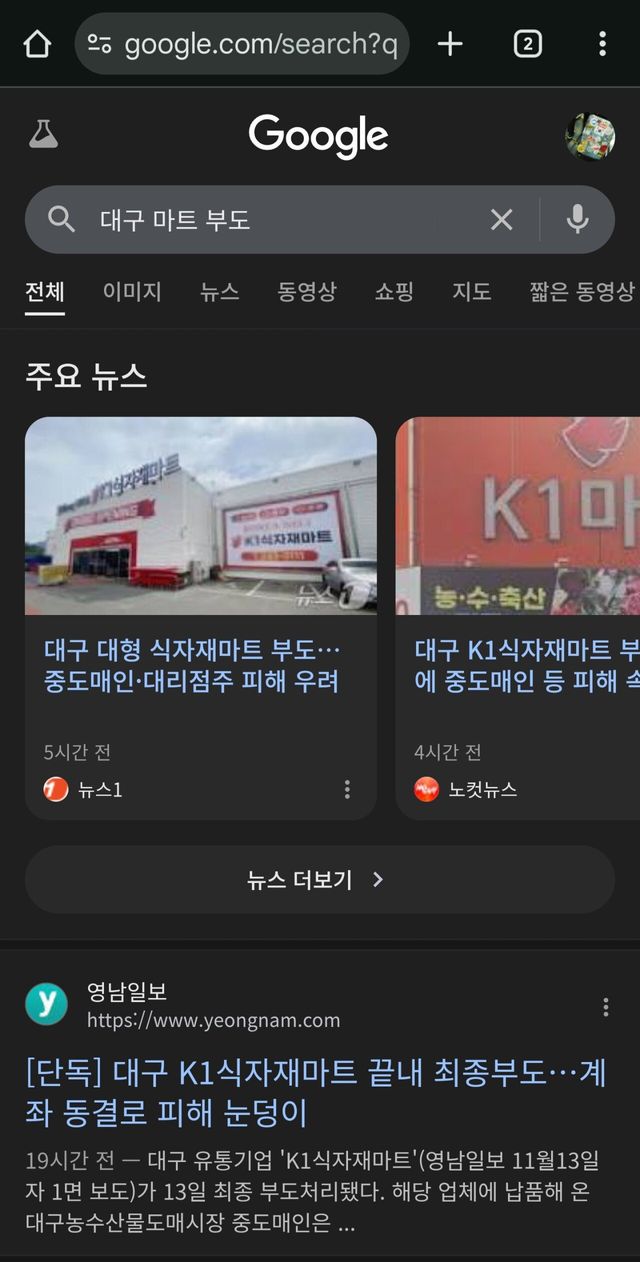Open the browser overflow menu

(602, 44)
